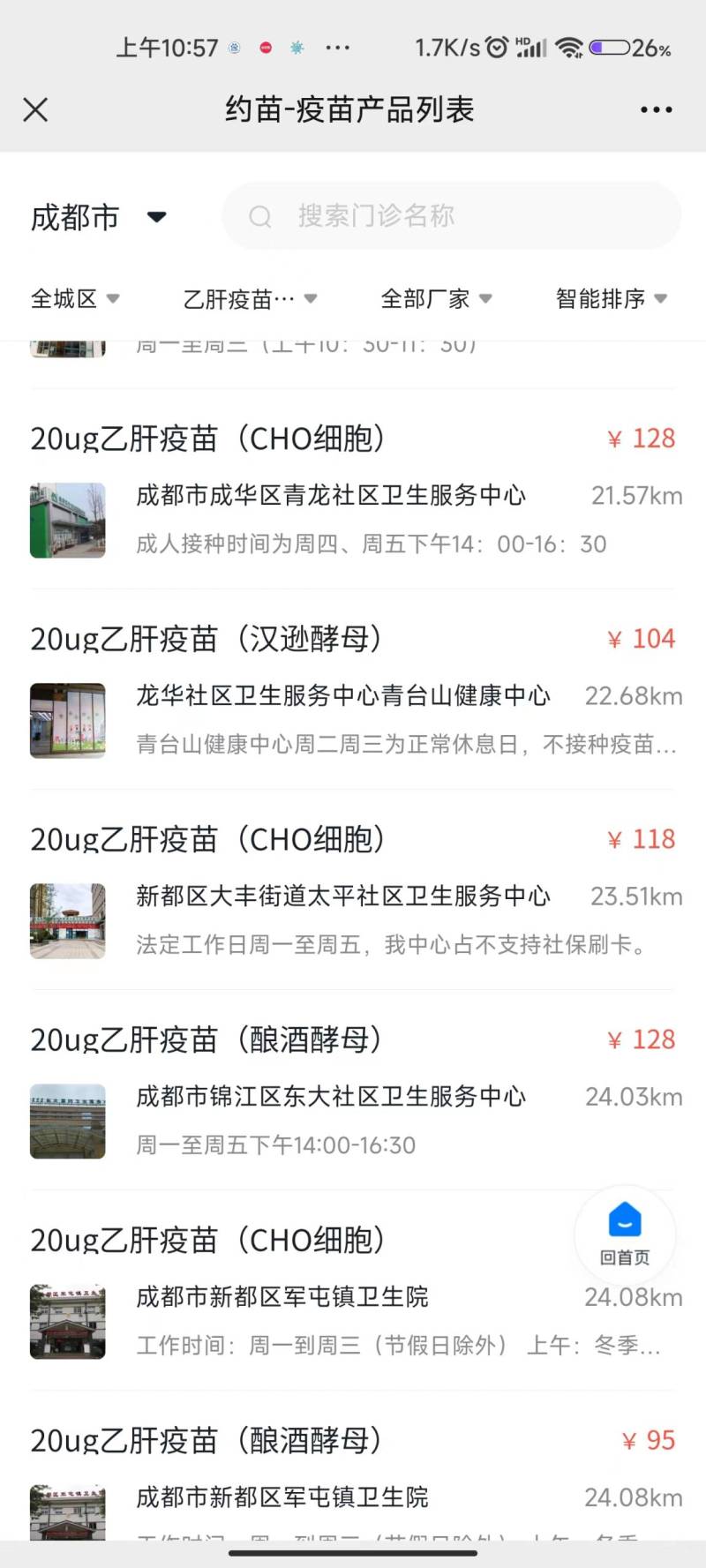Click the search magnifier icon
This screenshot has height=1568, width=706.
[x=260, y=216]
